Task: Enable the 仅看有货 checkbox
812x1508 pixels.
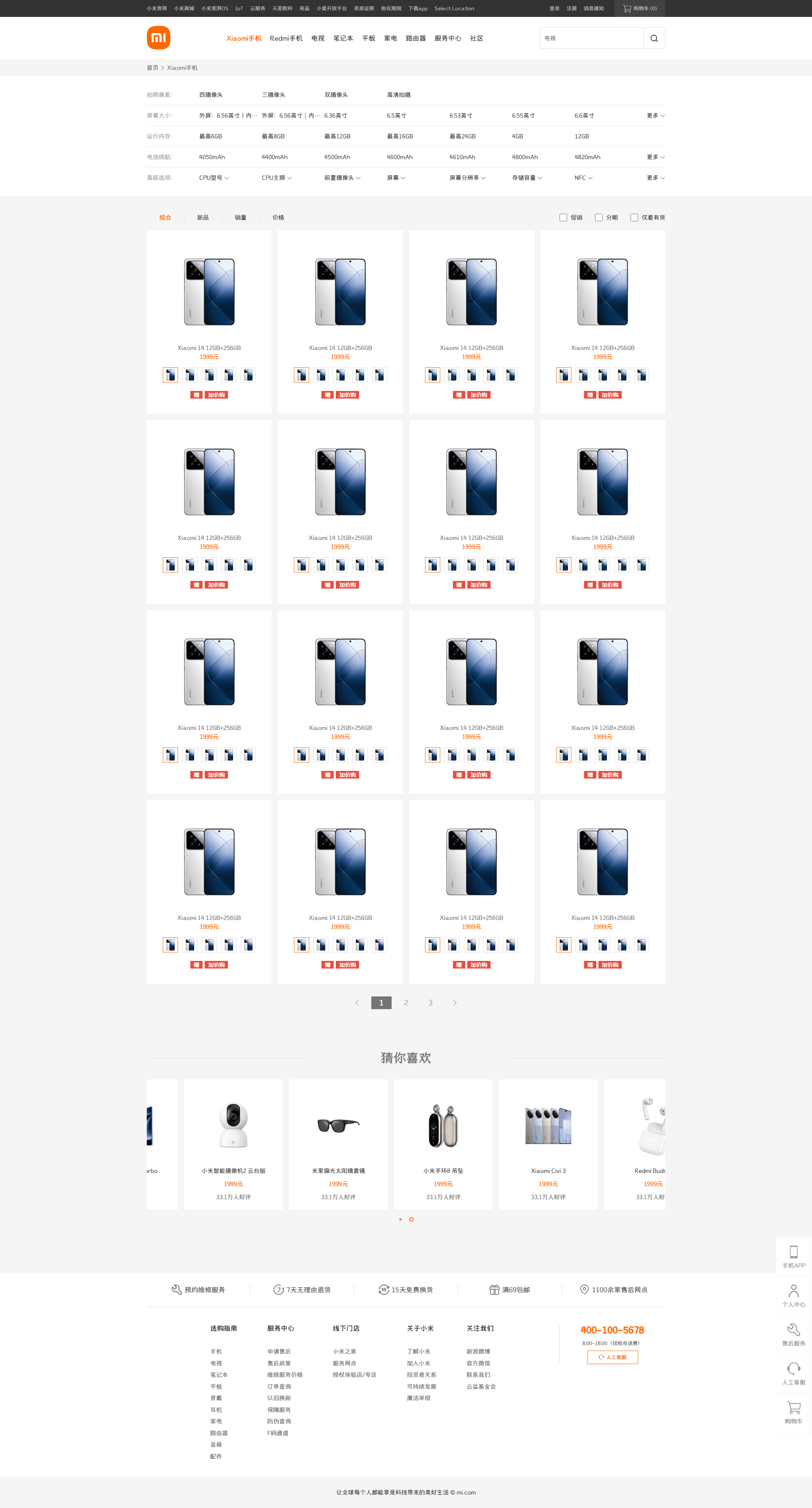Action: pyautogui.click(x=634, y=217)
